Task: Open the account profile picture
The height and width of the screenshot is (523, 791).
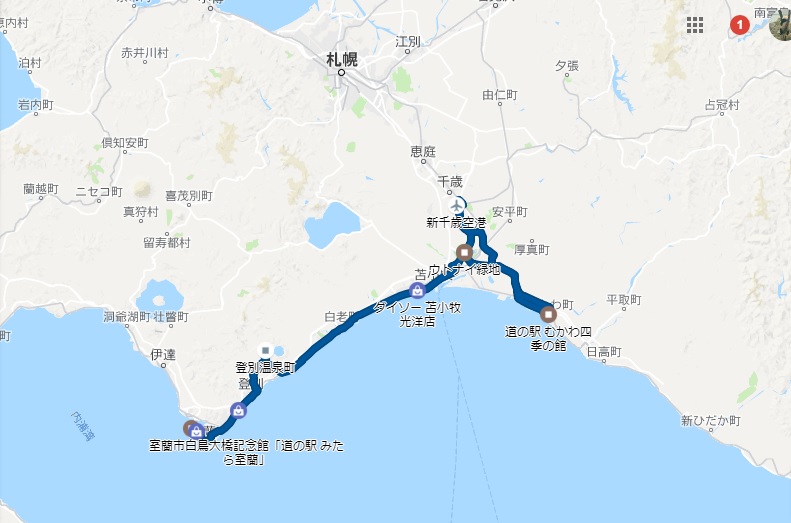Action: pos(779,25)
